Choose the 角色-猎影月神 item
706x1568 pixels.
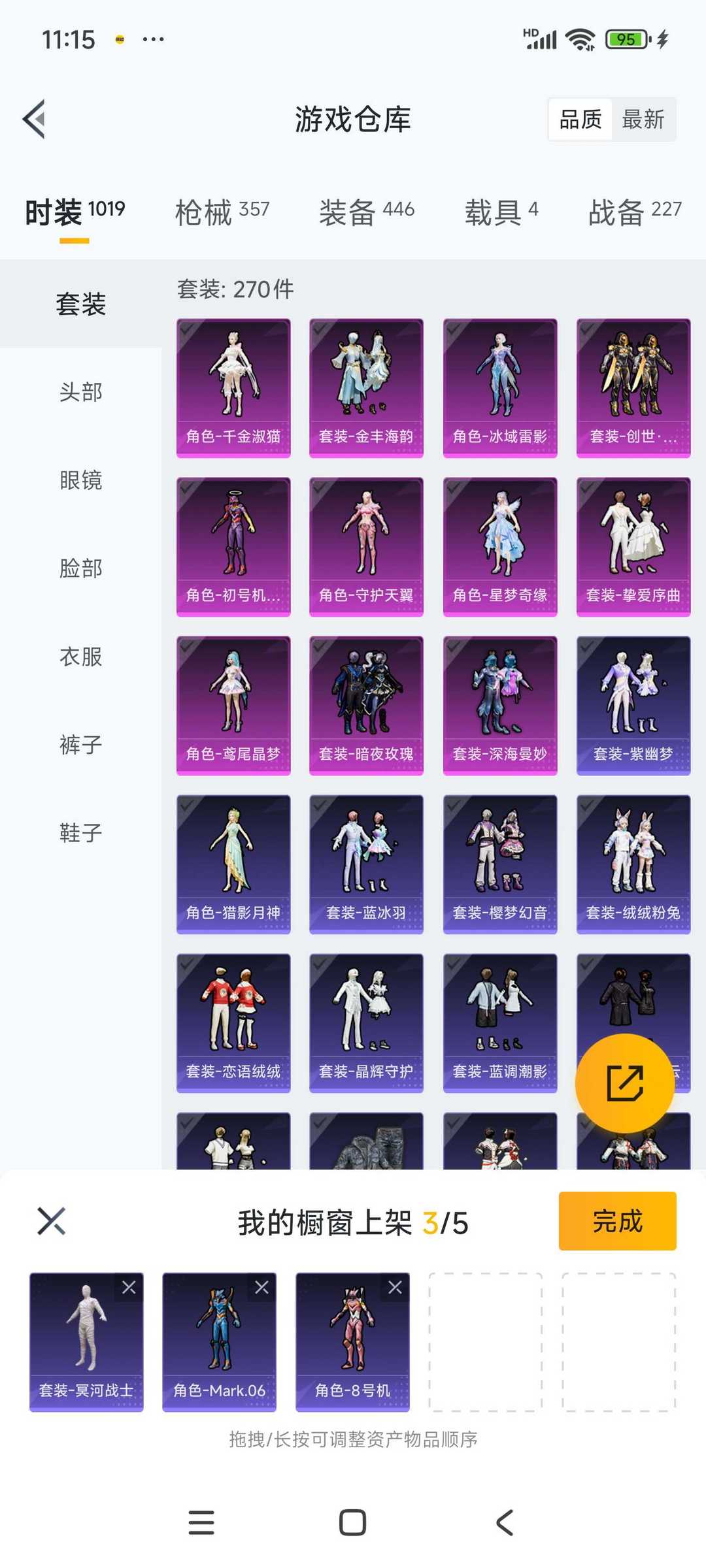pyautogui.click(x=233, y=864)
